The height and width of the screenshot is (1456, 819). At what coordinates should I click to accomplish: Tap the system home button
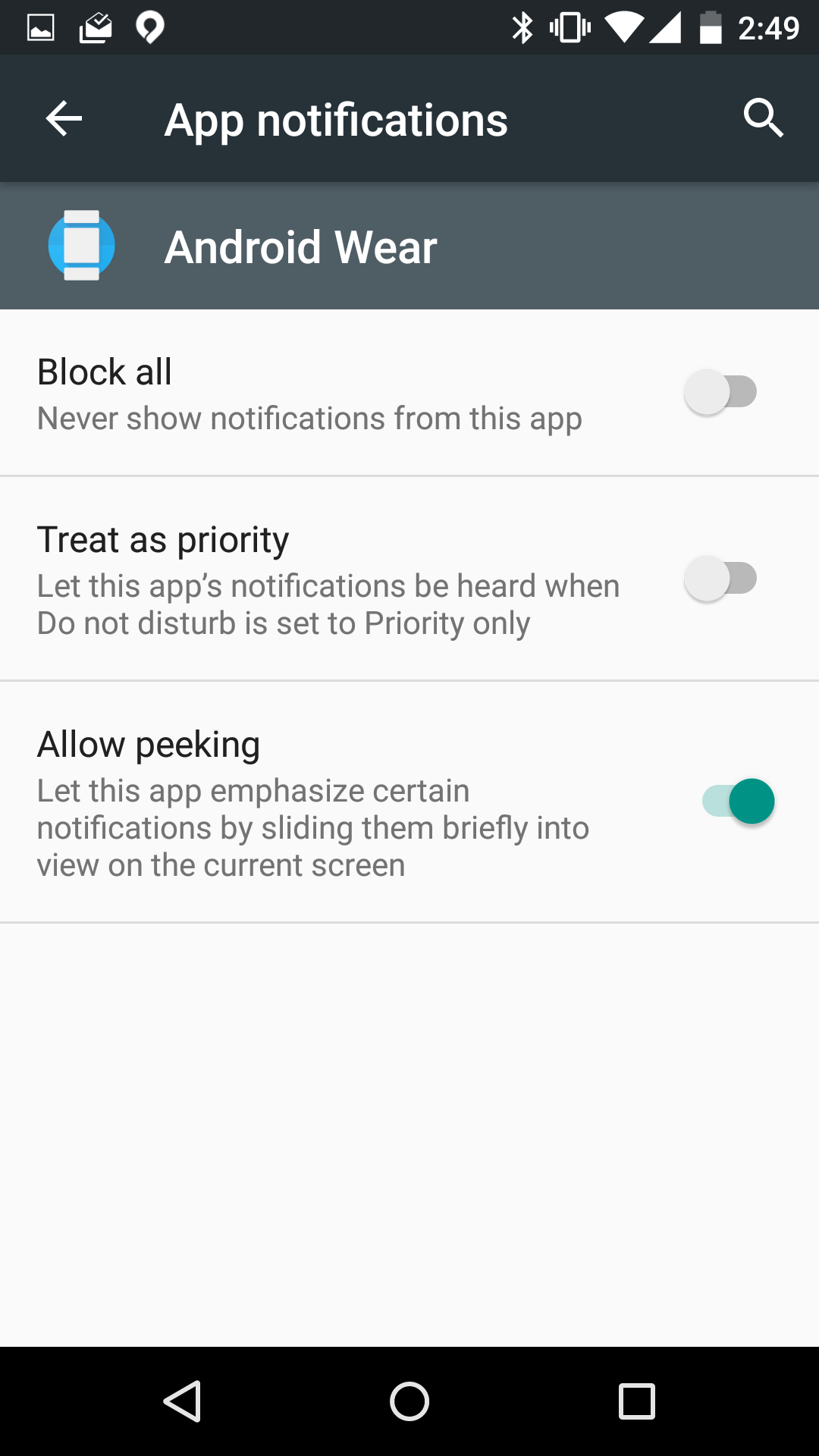(x=409, y=1401)
